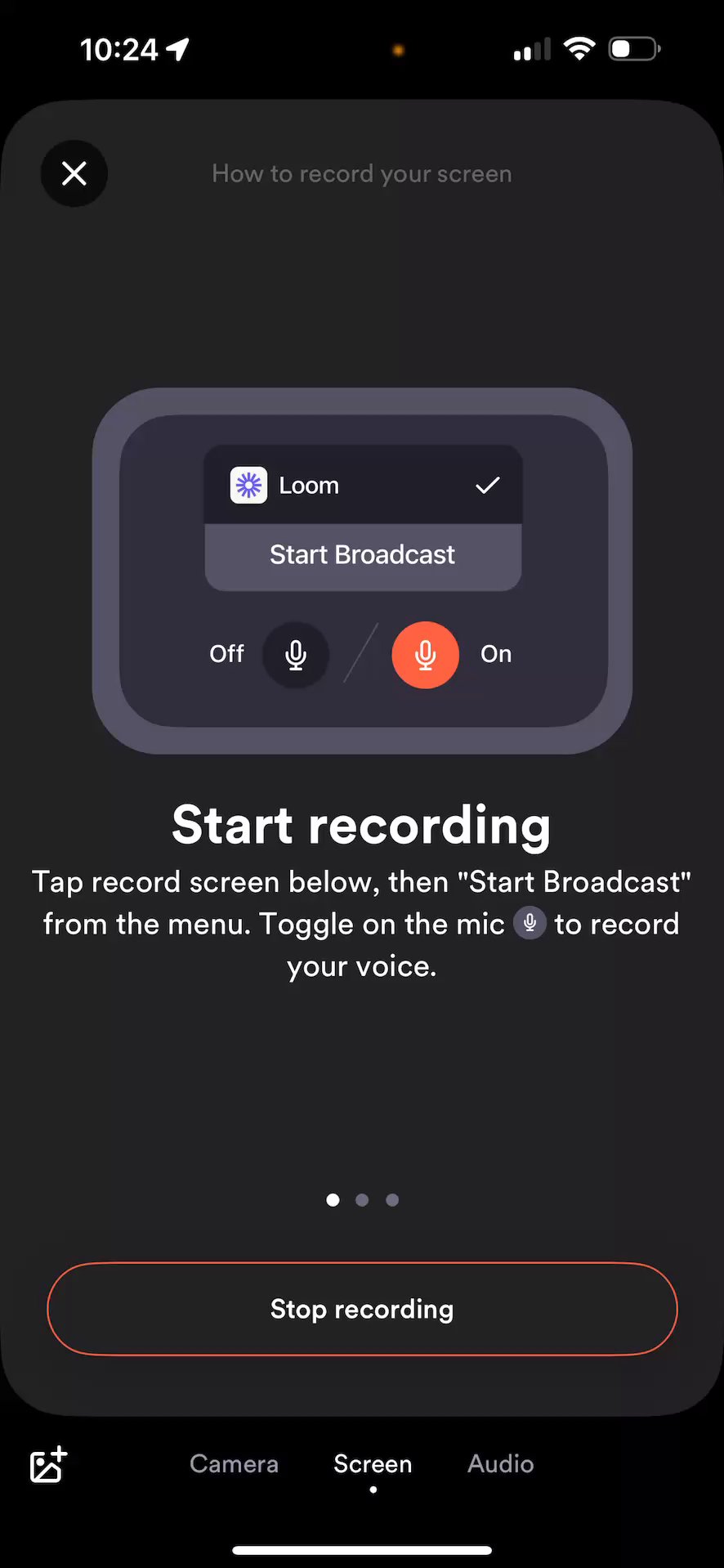Switch to the Audio tab
Screen dimensions: 724x1568
500,1463
